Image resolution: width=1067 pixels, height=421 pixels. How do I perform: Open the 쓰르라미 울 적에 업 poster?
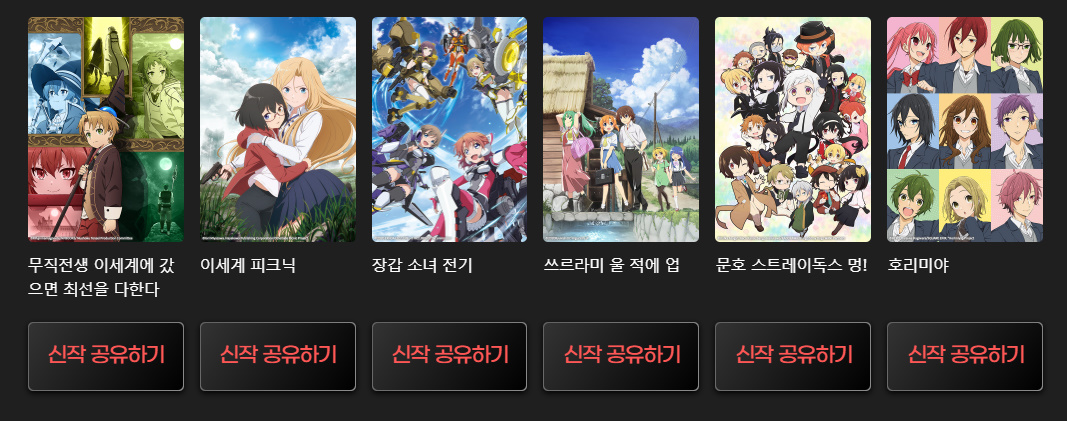[621, 129]
